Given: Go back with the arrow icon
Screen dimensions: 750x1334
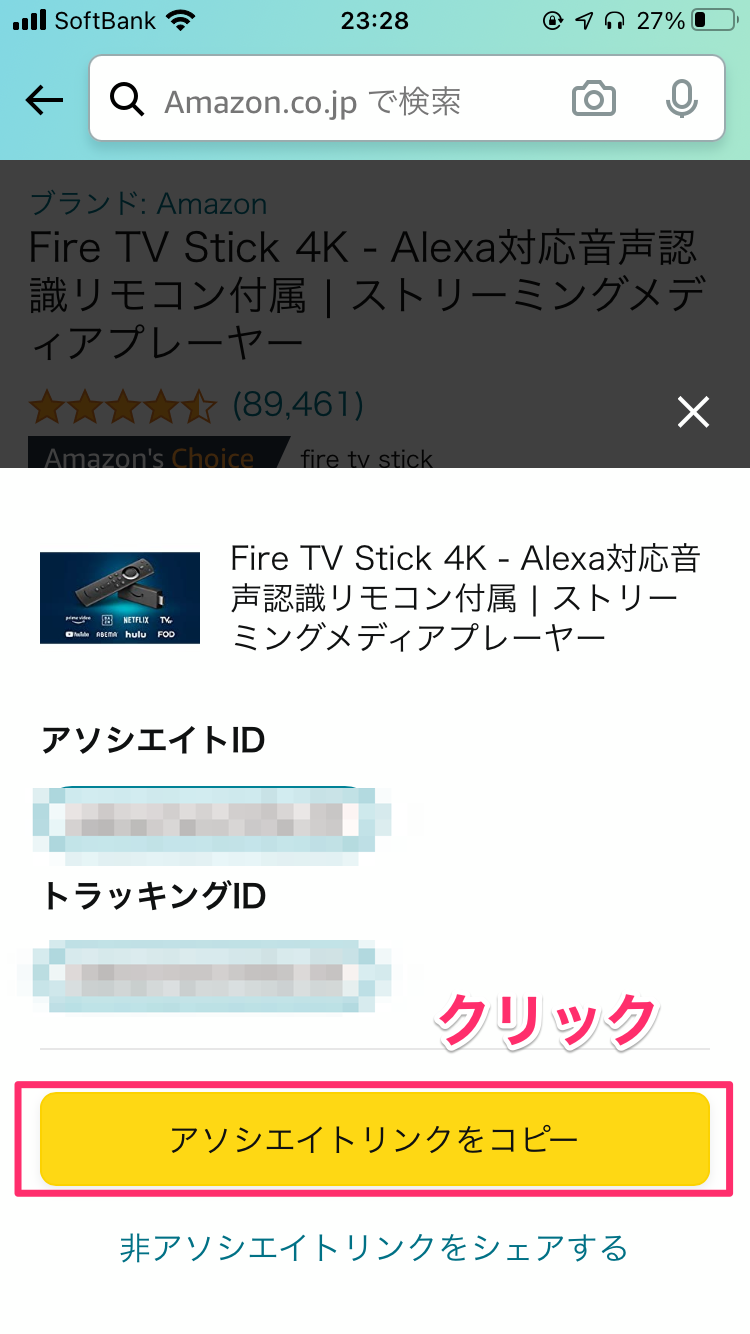Looking at the screenshot, I should tap(44, 100).
